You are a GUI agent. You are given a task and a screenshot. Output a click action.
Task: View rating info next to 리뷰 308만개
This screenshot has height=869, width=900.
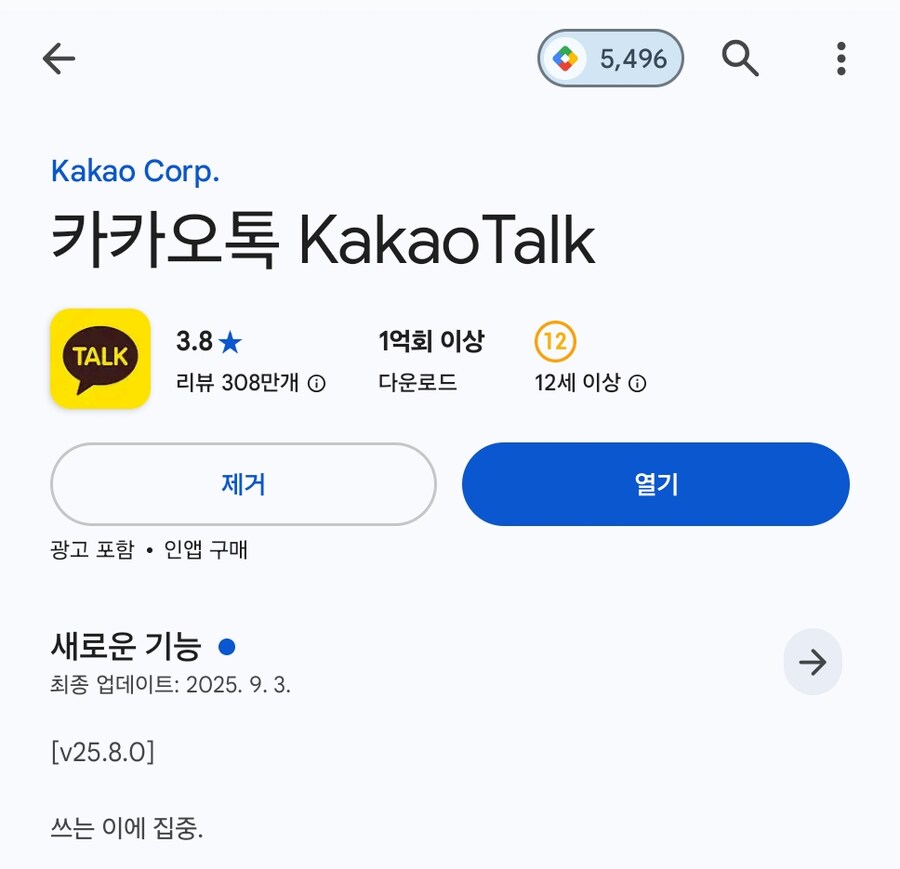click(x=317, y=383)
